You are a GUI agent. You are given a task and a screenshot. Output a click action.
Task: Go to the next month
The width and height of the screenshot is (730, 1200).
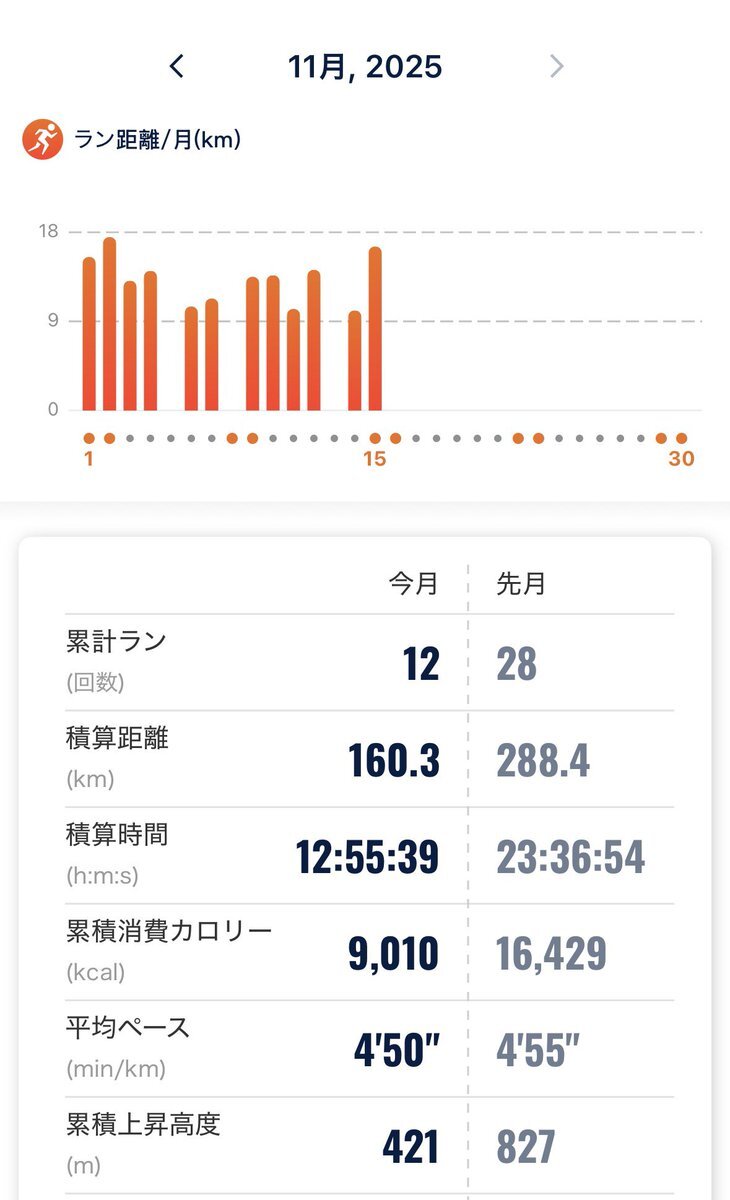point(557,67)
